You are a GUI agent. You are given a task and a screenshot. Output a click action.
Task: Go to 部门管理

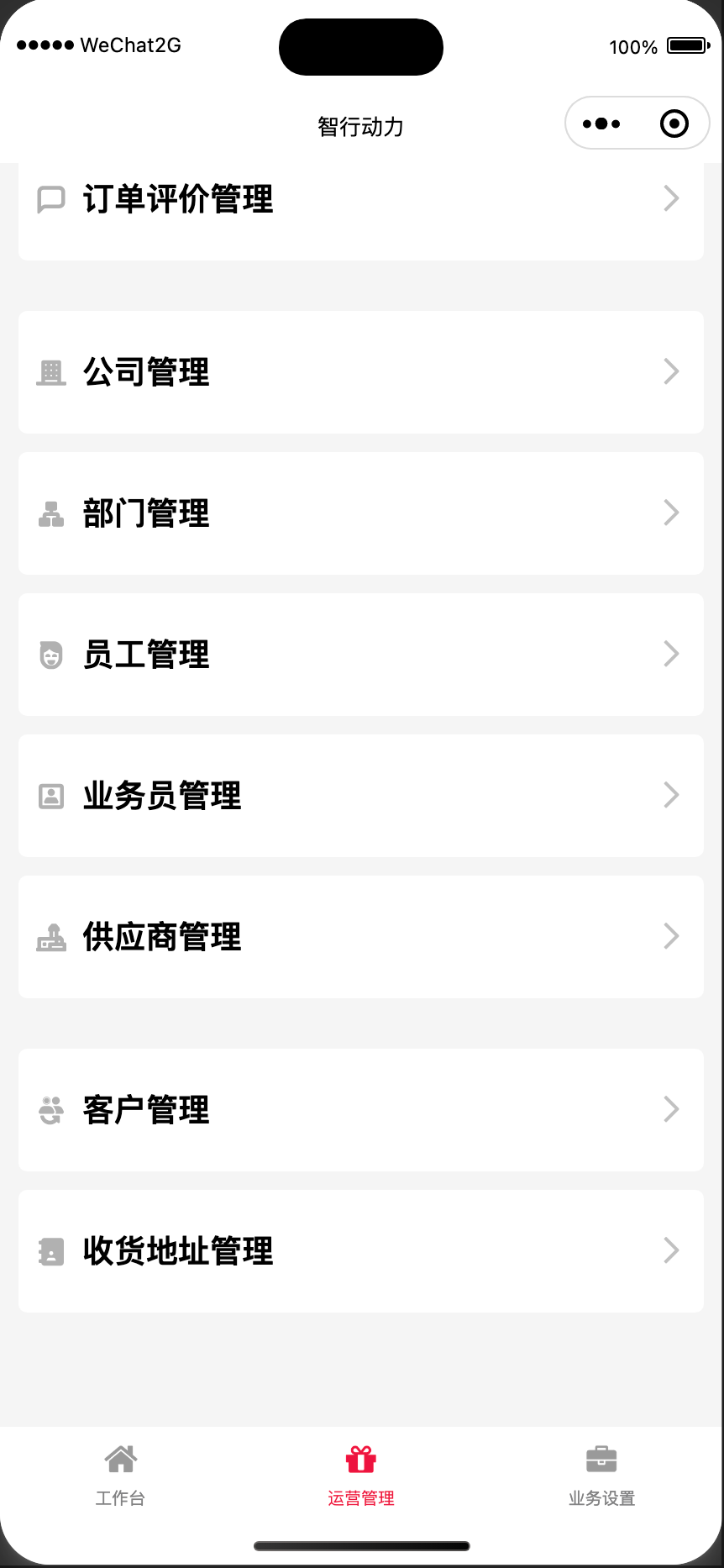(x=361, y=513)
